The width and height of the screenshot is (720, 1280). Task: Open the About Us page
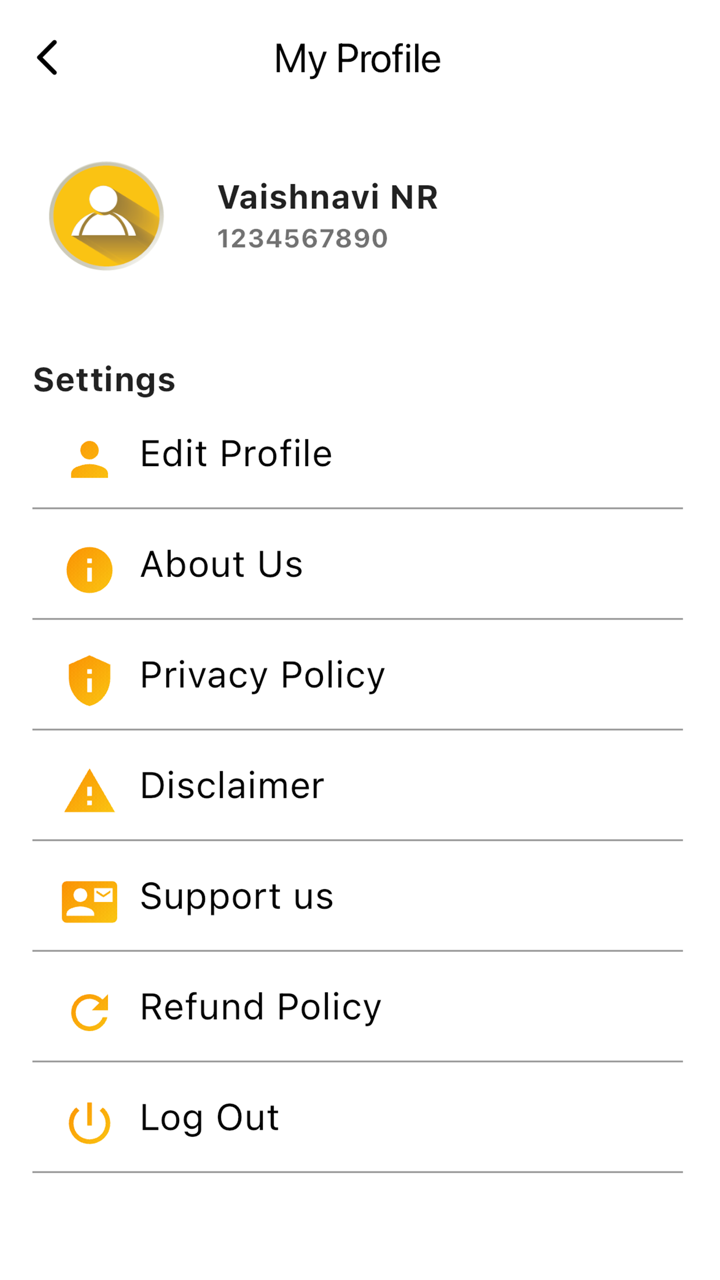[x=222, y=564]
